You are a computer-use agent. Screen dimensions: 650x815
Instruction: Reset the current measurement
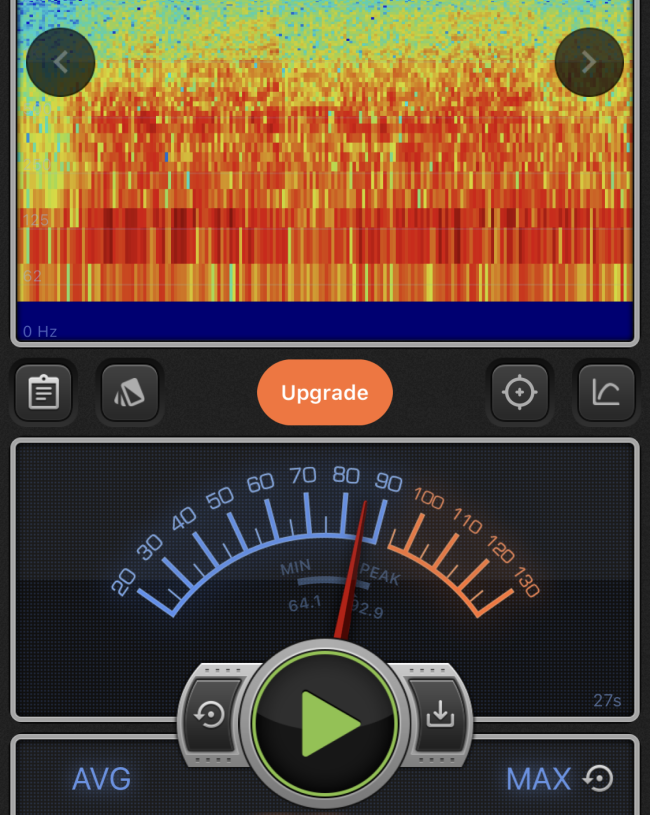(x=211, y=716)
